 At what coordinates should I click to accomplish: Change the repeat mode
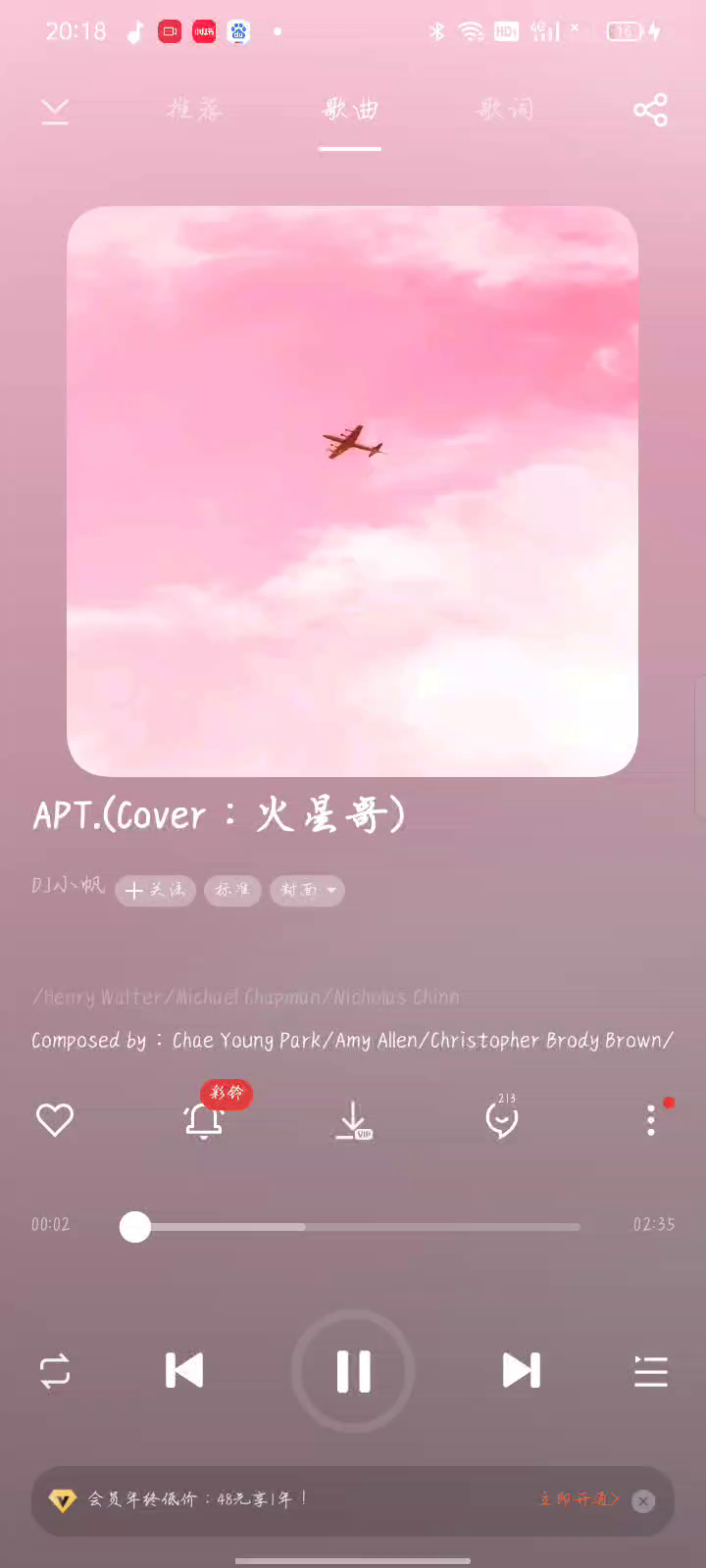[x=55, y=1370]
